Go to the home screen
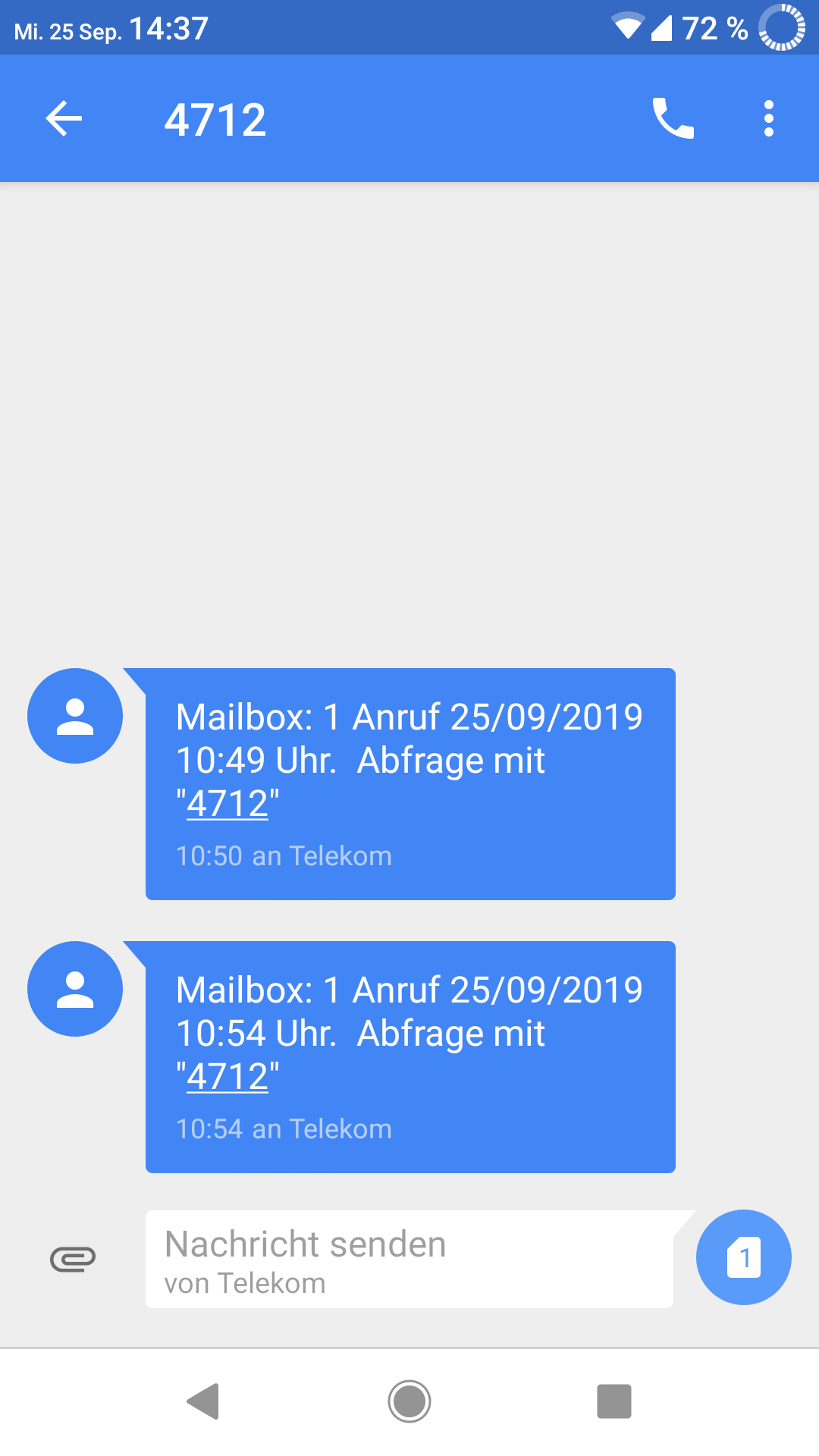The image size is (819, 1456). tap(409, 1401)
